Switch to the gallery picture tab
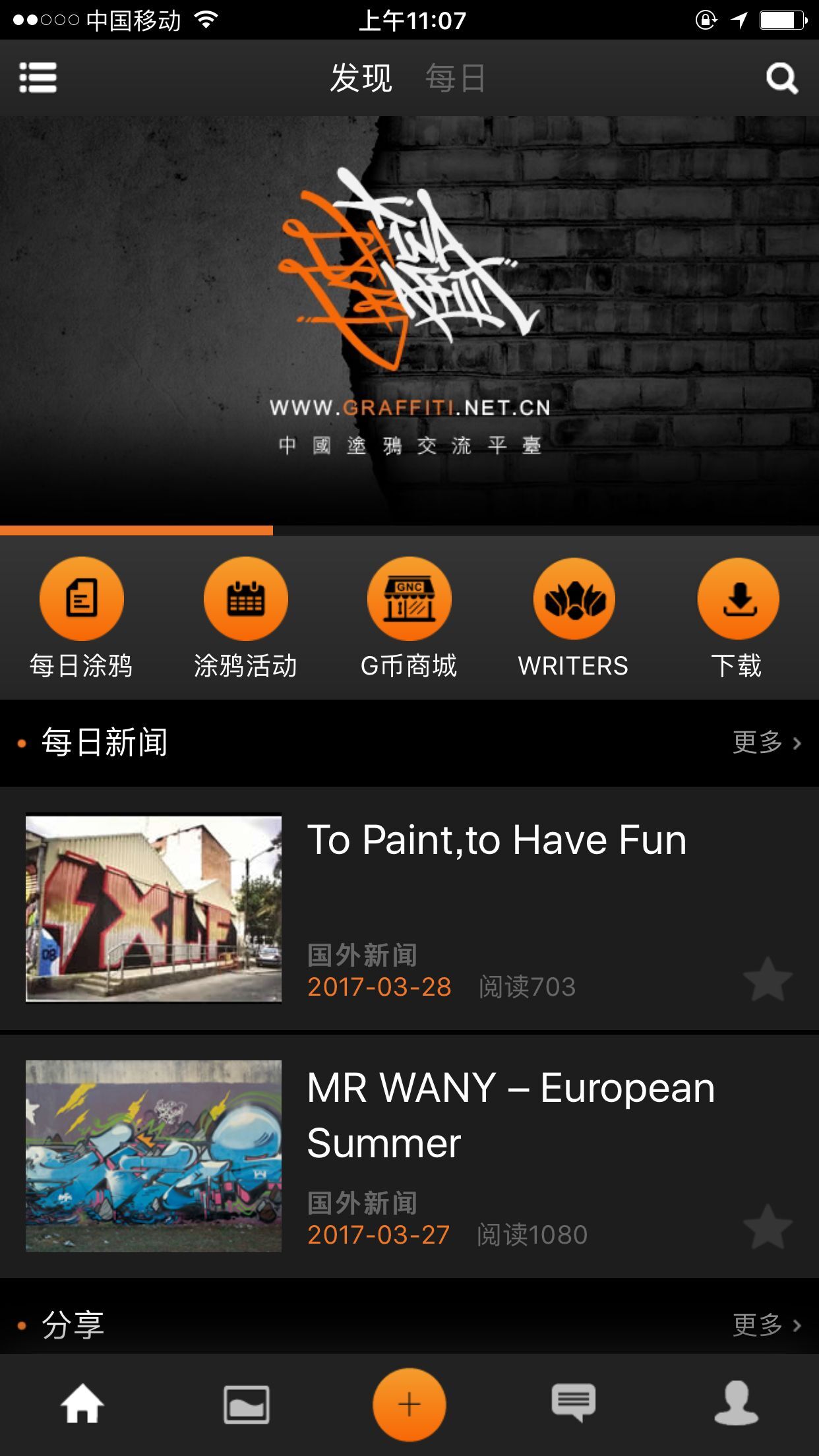Viewport: 819px width, 1456px height. [x=246, y=1405]
